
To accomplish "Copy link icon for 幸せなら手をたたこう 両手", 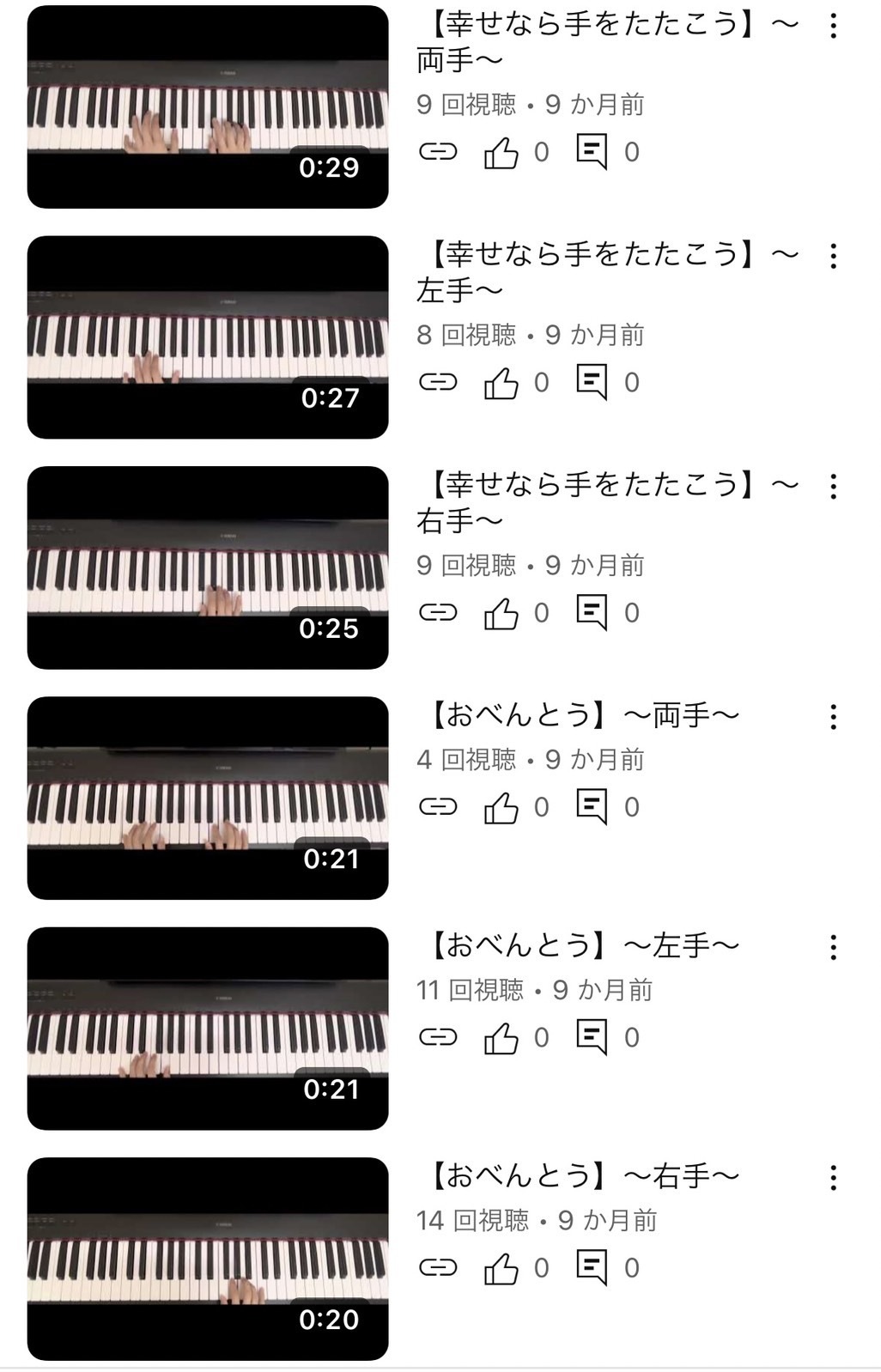I will [x=438, y=153].
